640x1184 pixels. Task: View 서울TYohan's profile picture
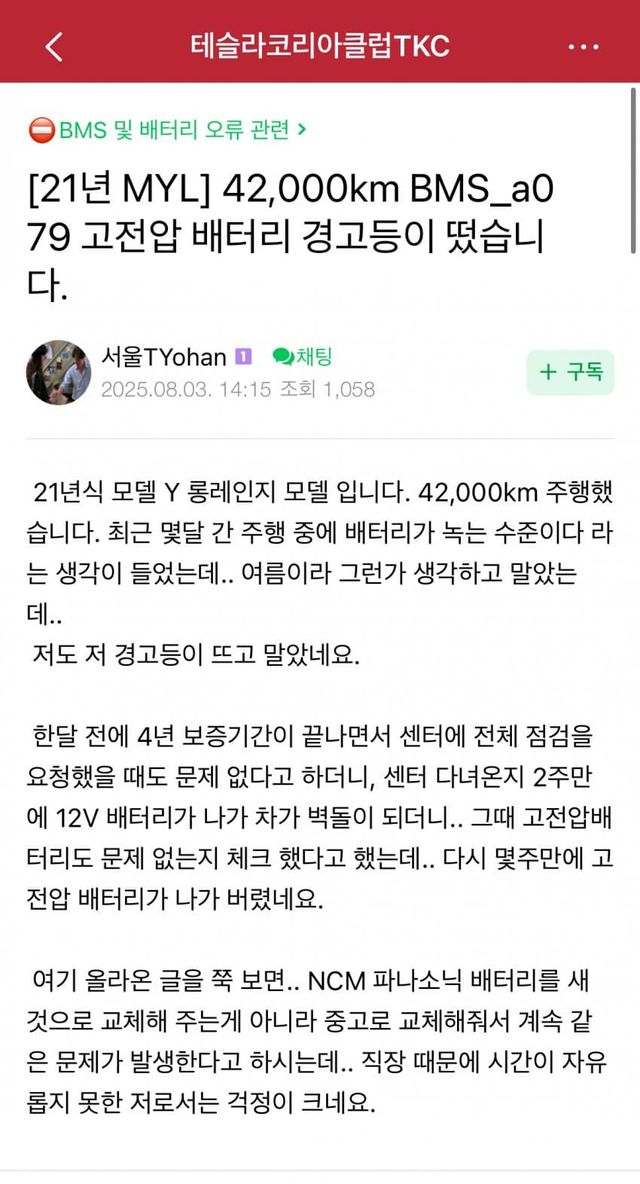(58, 372)
